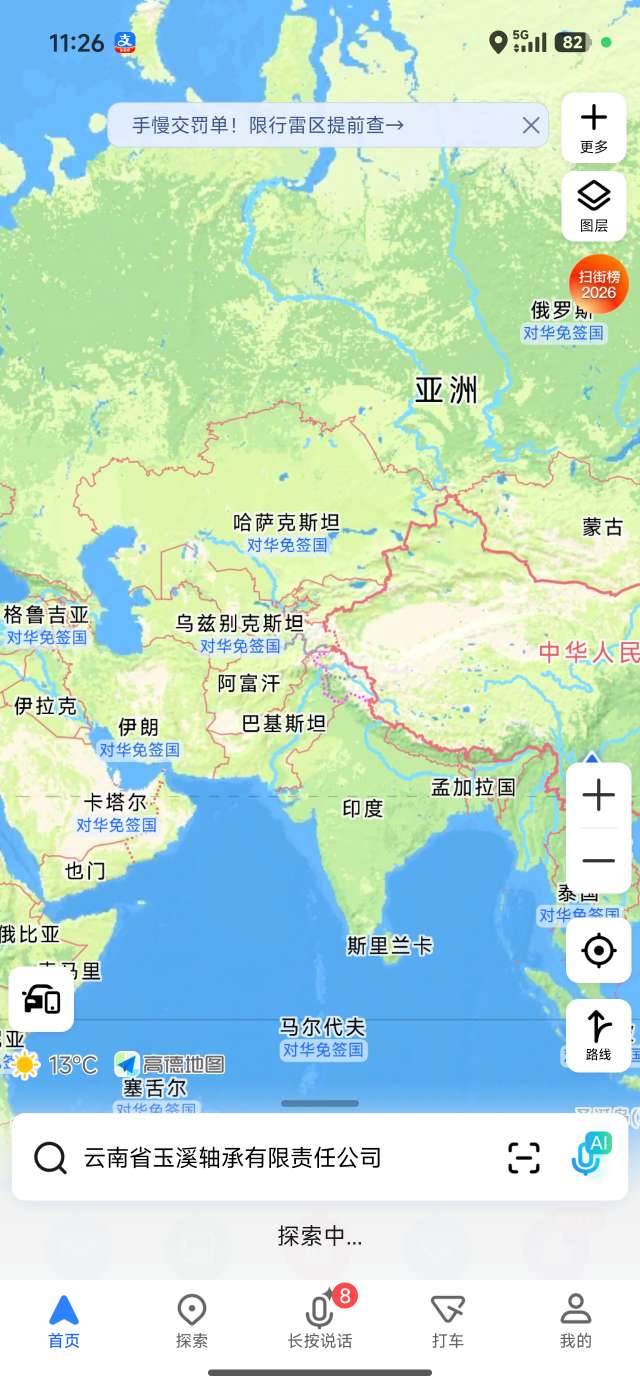Viewport: 640px width, 1386px height.
Task: Open 路线 route planning
Action: pyautogui.click(x=598, y=1035)
